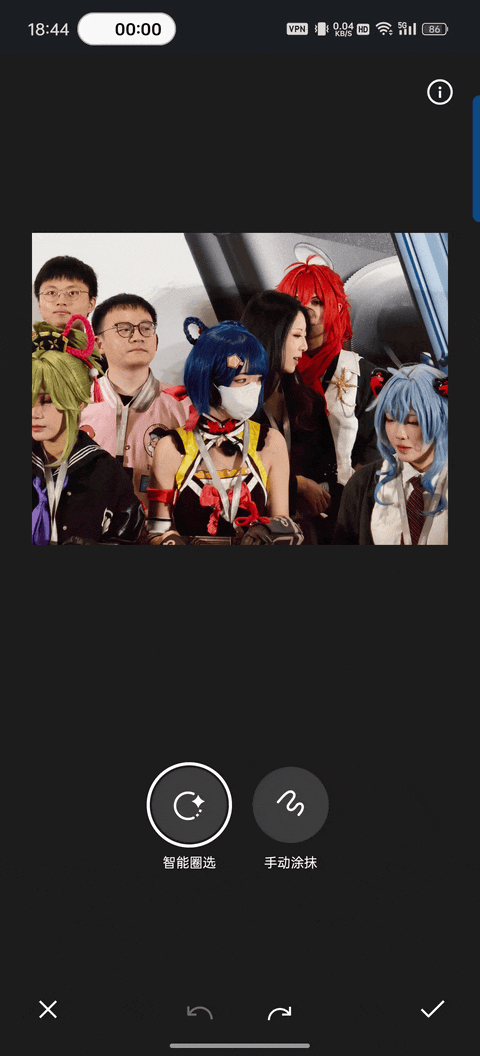Confirm changes with the checkmark
The width and height of the screenshot is (480, 1056).
432,1009
